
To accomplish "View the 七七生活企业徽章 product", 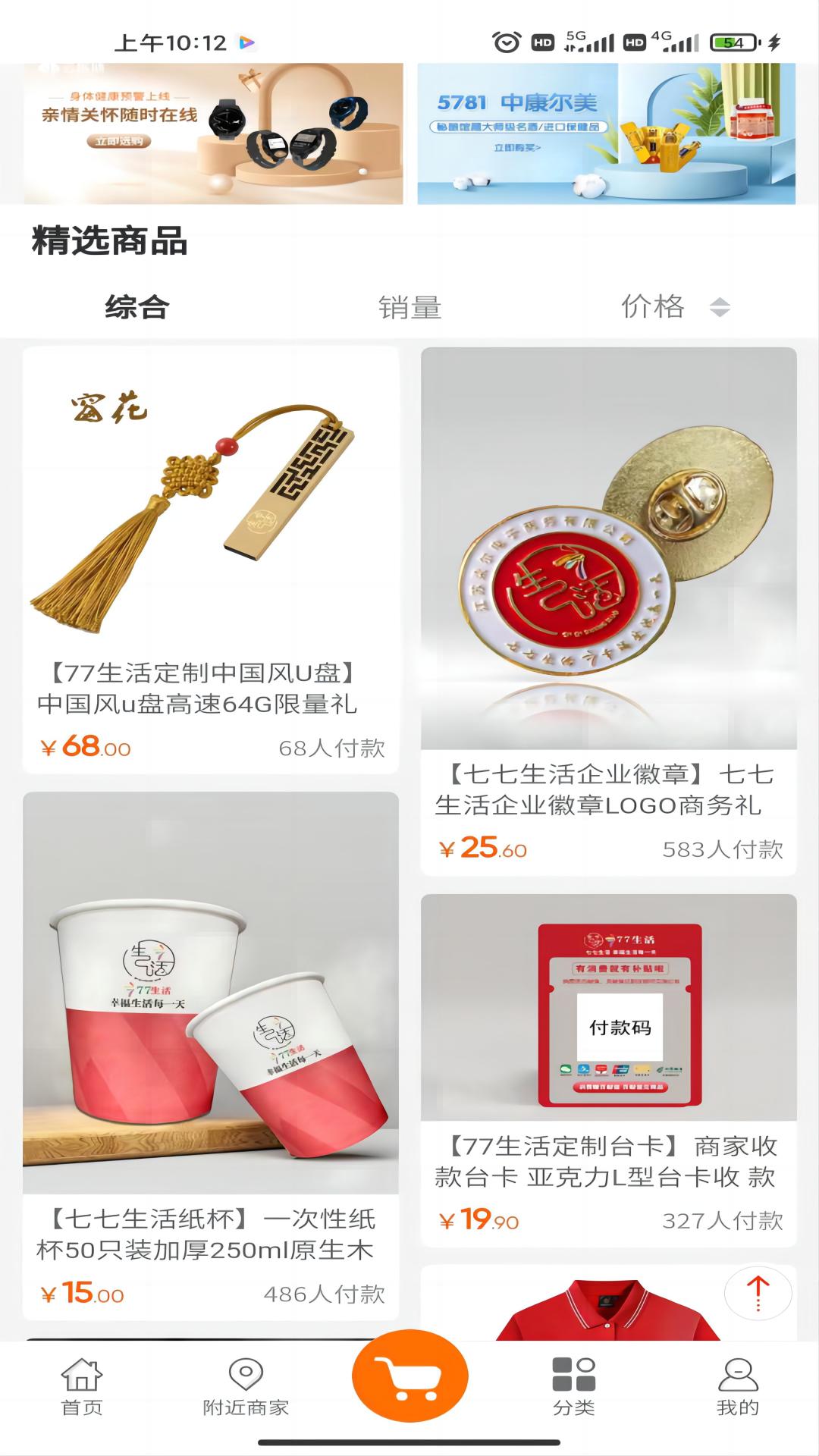I will pyautogui.click(x=608, y=610).
